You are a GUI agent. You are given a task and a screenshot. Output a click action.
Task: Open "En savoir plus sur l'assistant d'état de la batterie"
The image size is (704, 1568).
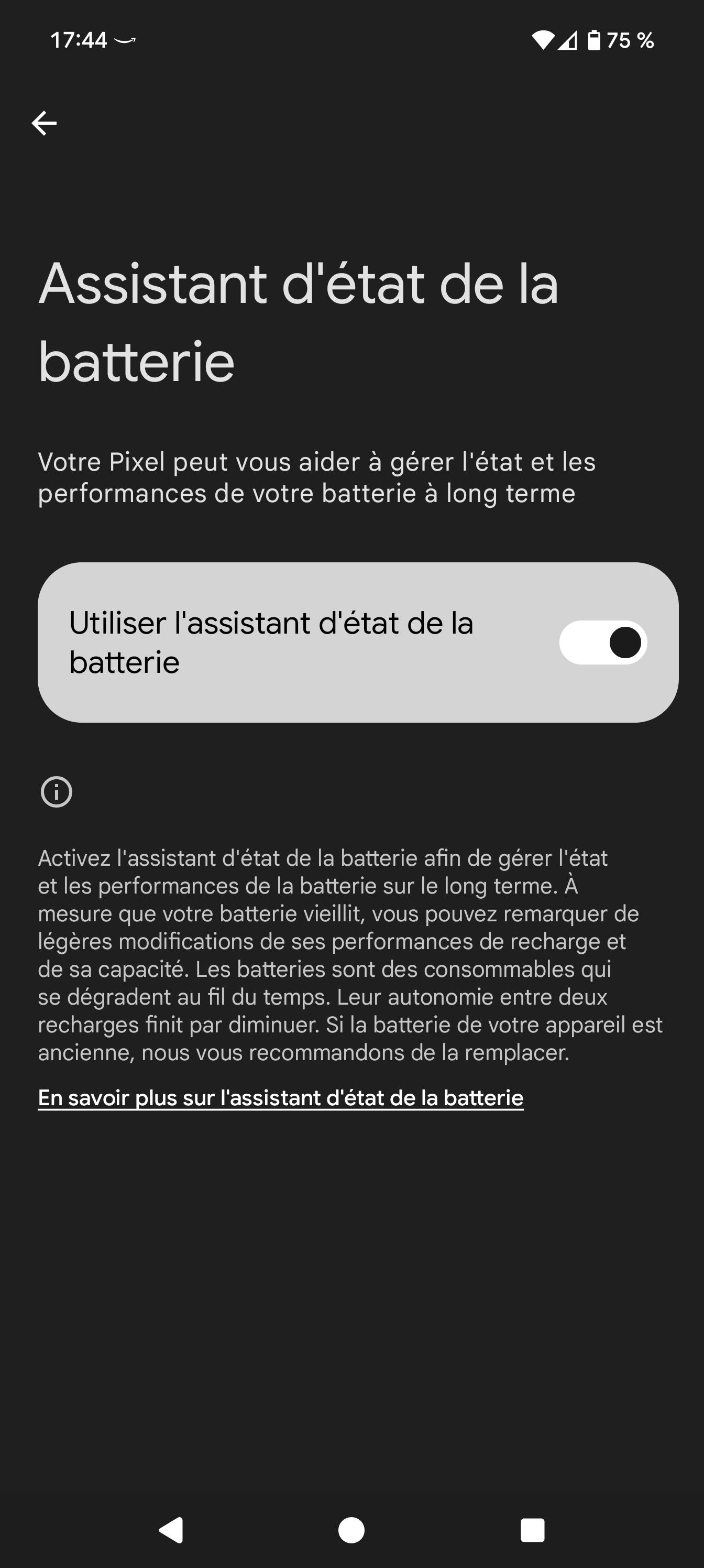click(281, 1097)
